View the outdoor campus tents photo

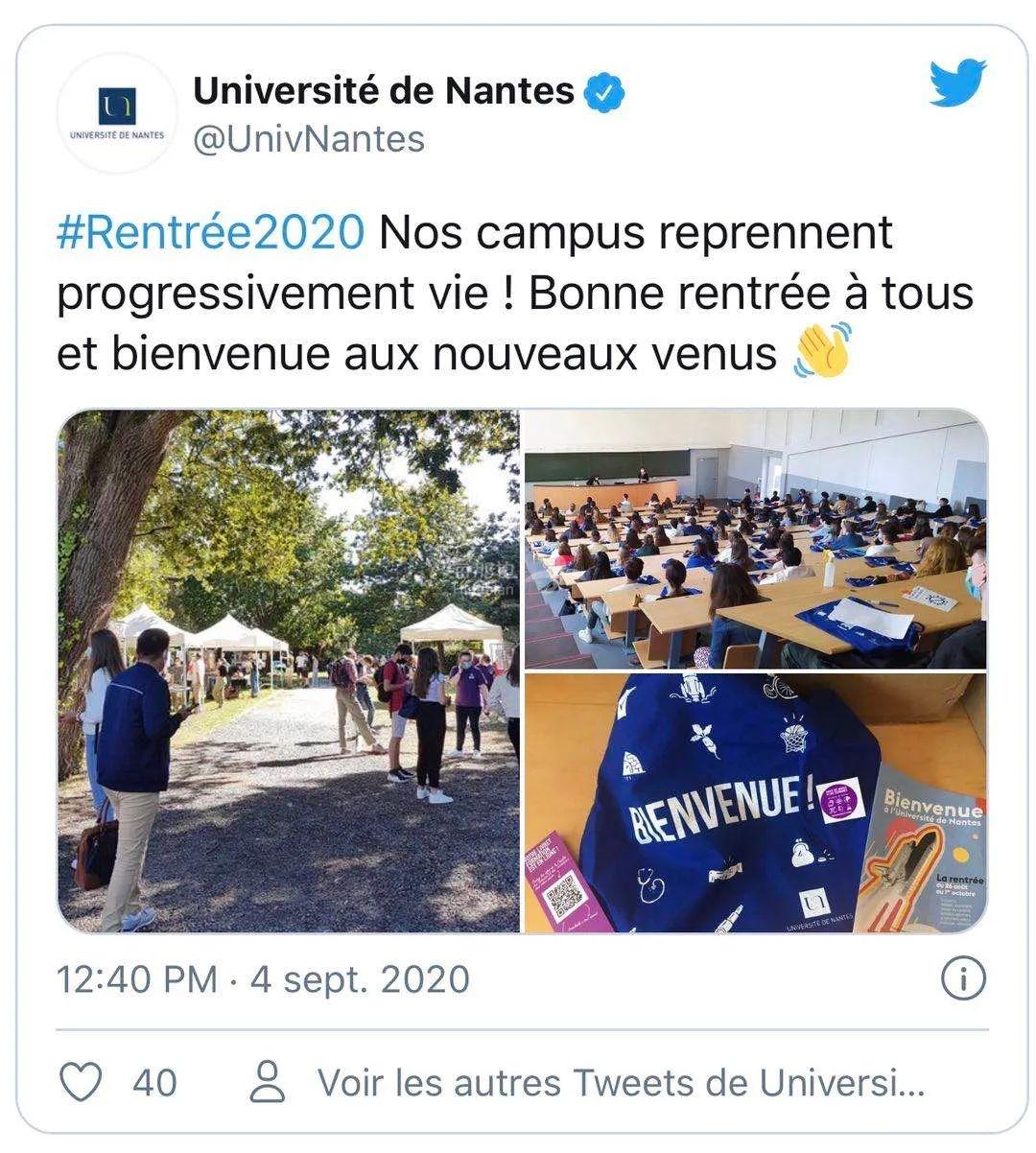(289, 671)
